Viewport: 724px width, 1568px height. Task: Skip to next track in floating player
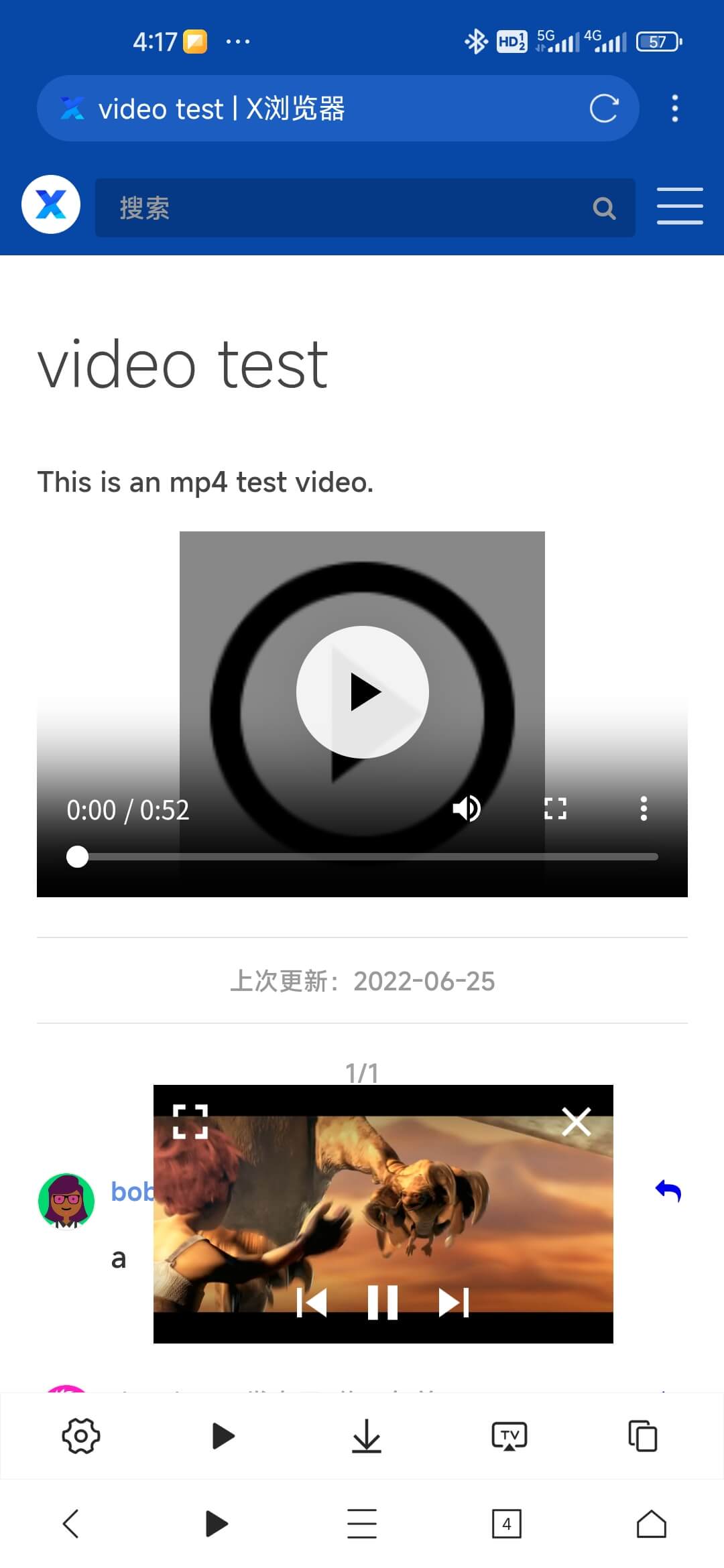pyautogui.click(x=454, y=1303)
